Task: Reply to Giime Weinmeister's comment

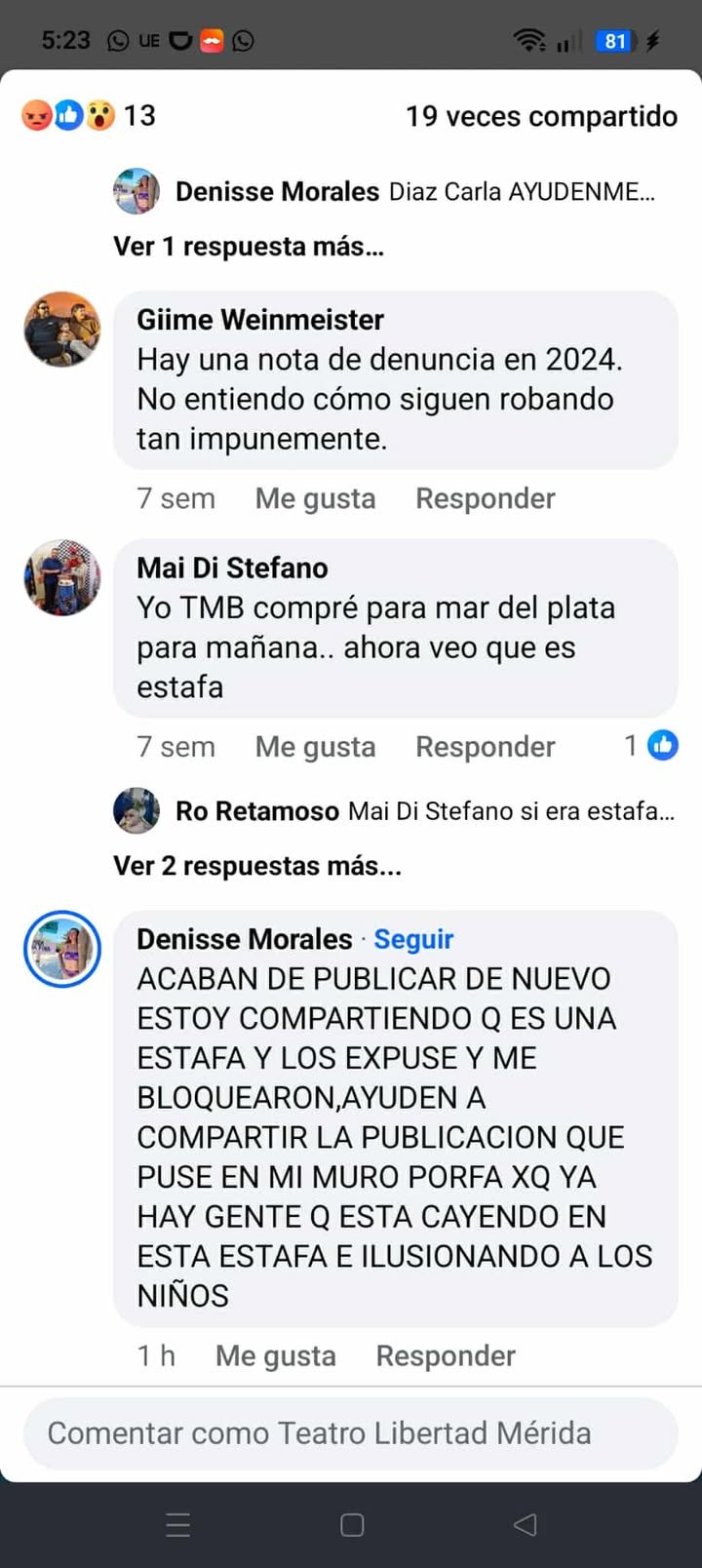Action: [x=485, y=498]
